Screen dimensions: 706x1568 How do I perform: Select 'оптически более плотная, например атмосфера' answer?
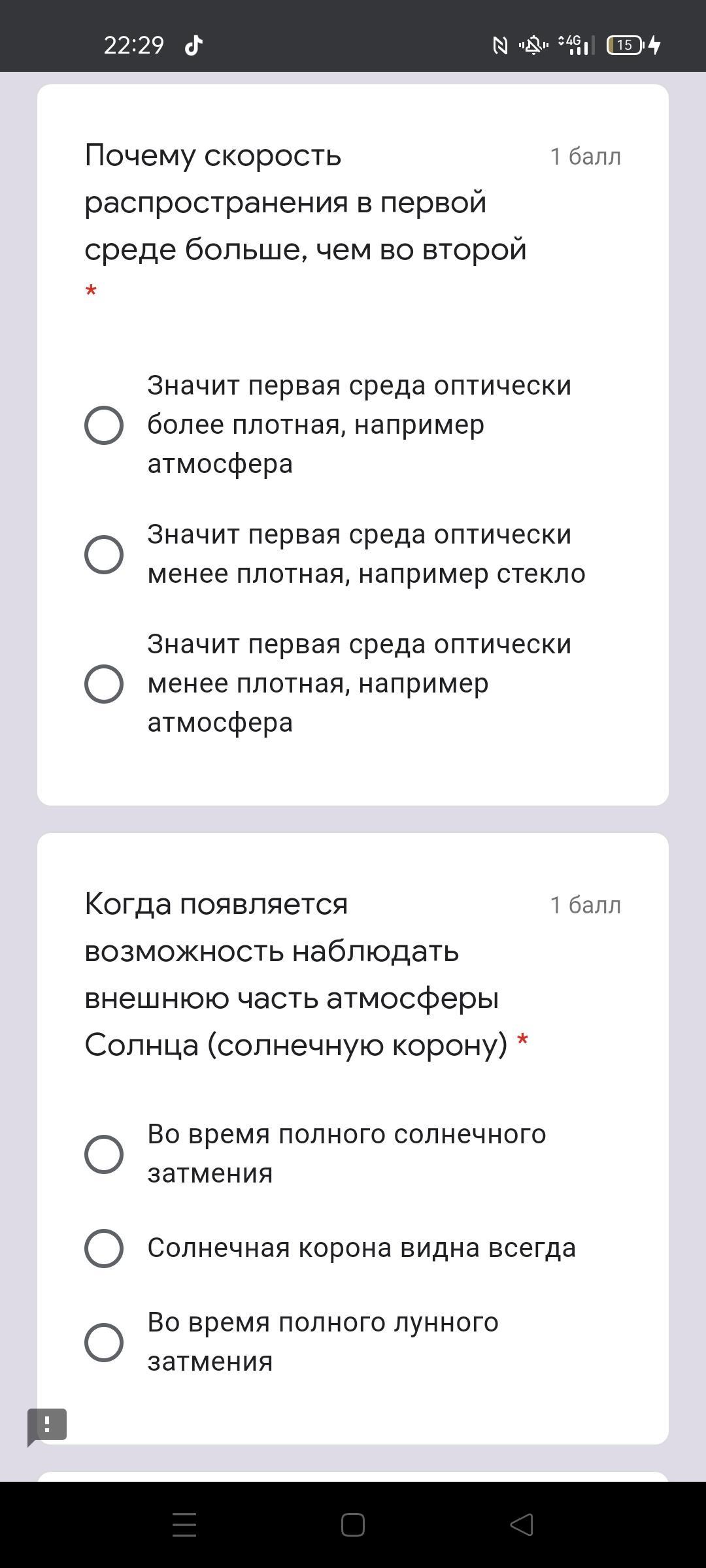tap(104, 425)
